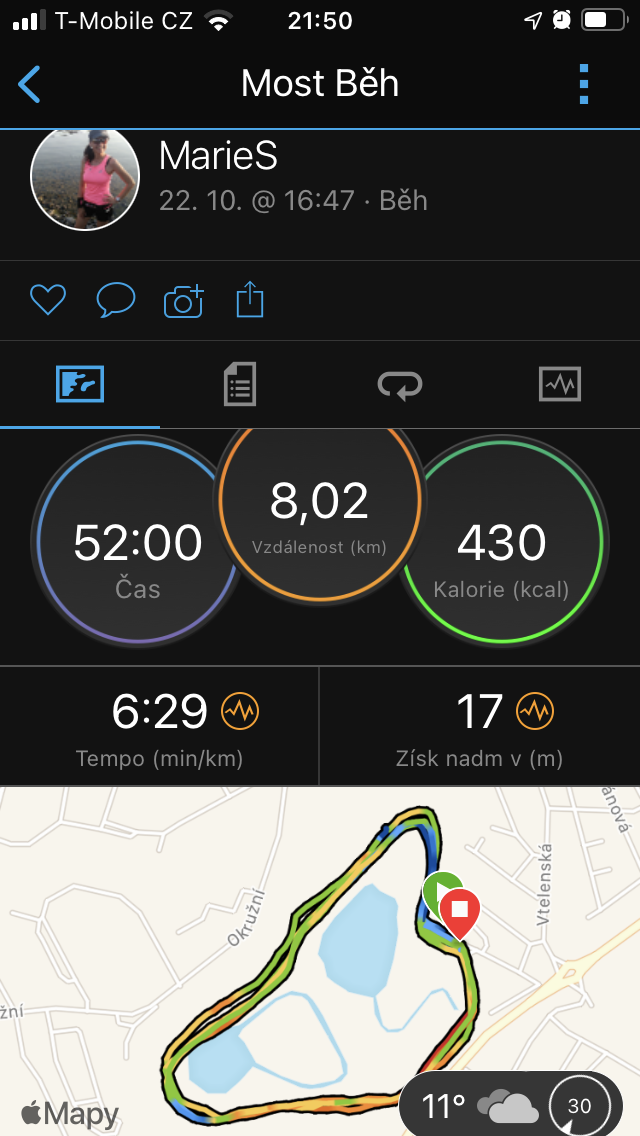Select the overview map tab
640x1136 pixels.
pyautogui.click(x=80, y=384)
